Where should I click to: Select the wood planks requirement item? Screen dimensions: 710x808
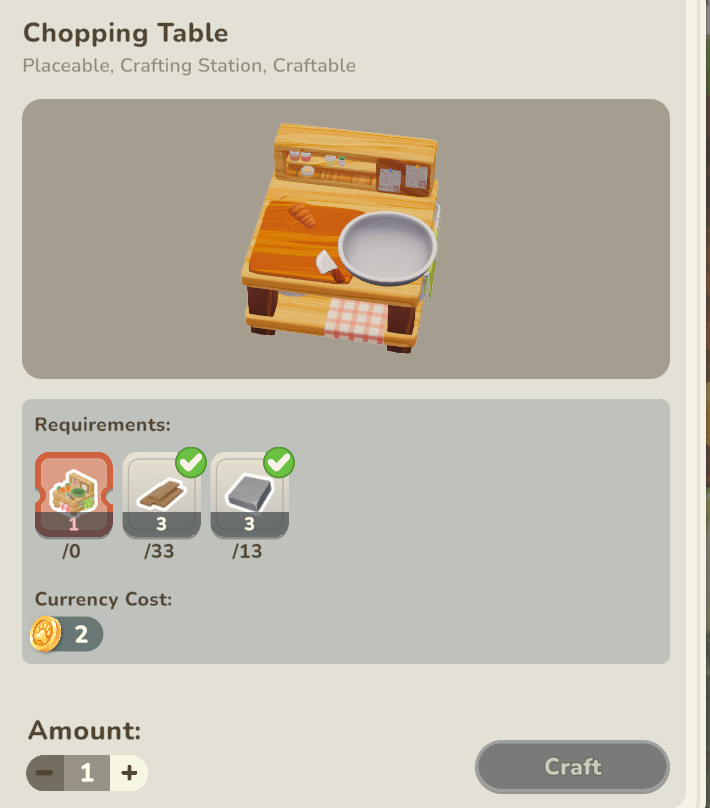161,494
